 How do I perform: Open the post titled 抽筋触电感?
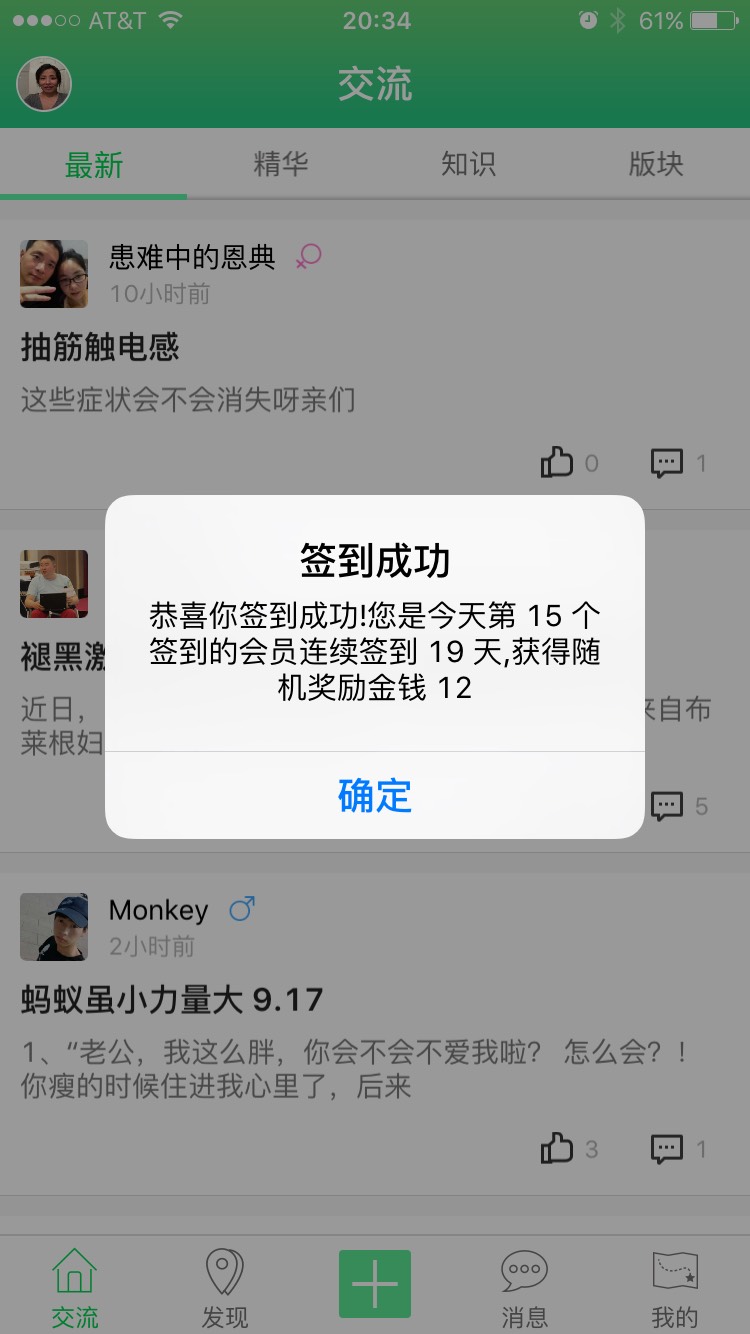[100, 347]
